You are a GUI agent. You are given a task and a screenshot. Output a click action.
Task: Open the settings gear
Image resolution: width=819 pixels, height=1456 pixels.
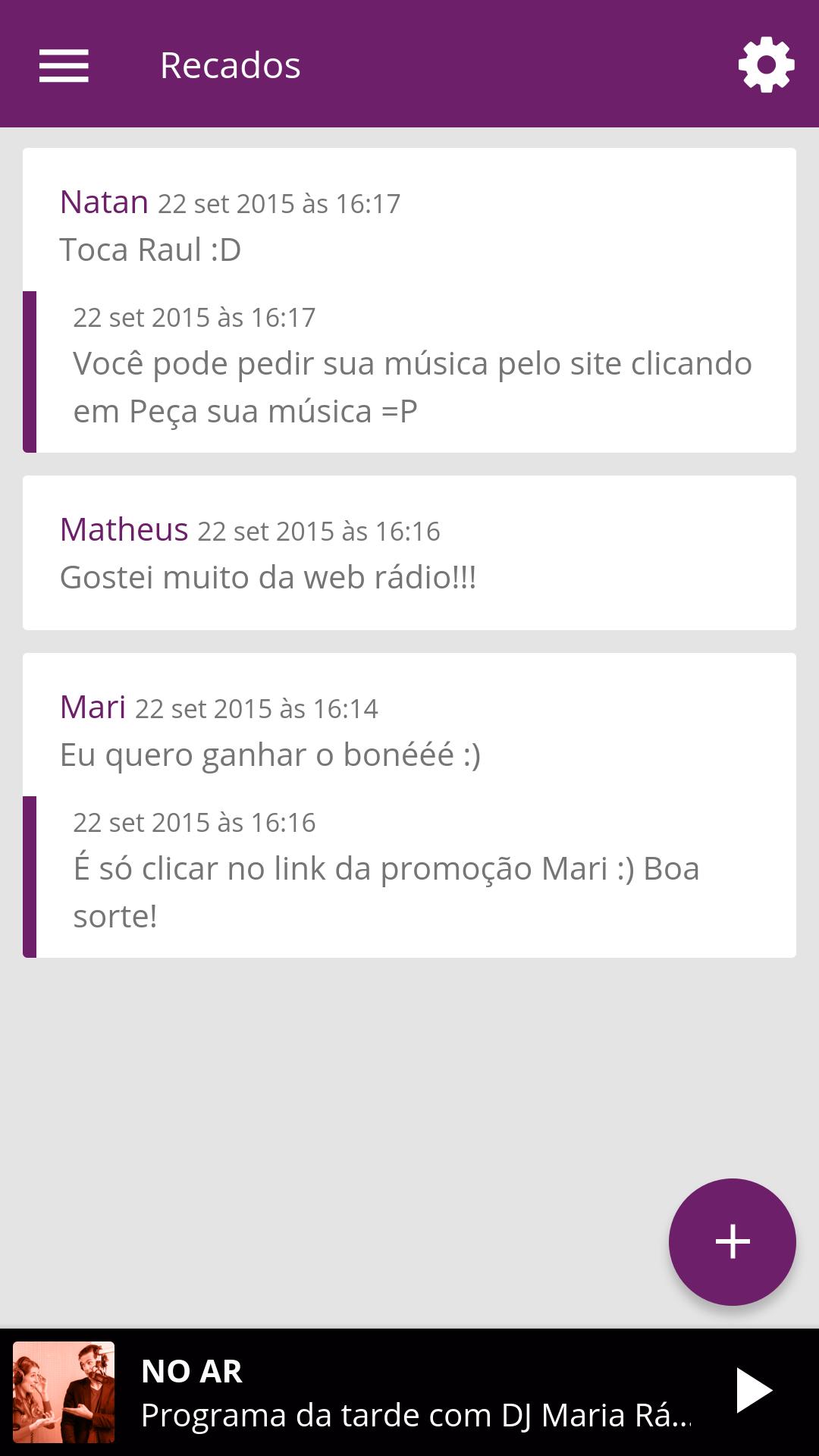pyautogui.click(x=766, y=65)
